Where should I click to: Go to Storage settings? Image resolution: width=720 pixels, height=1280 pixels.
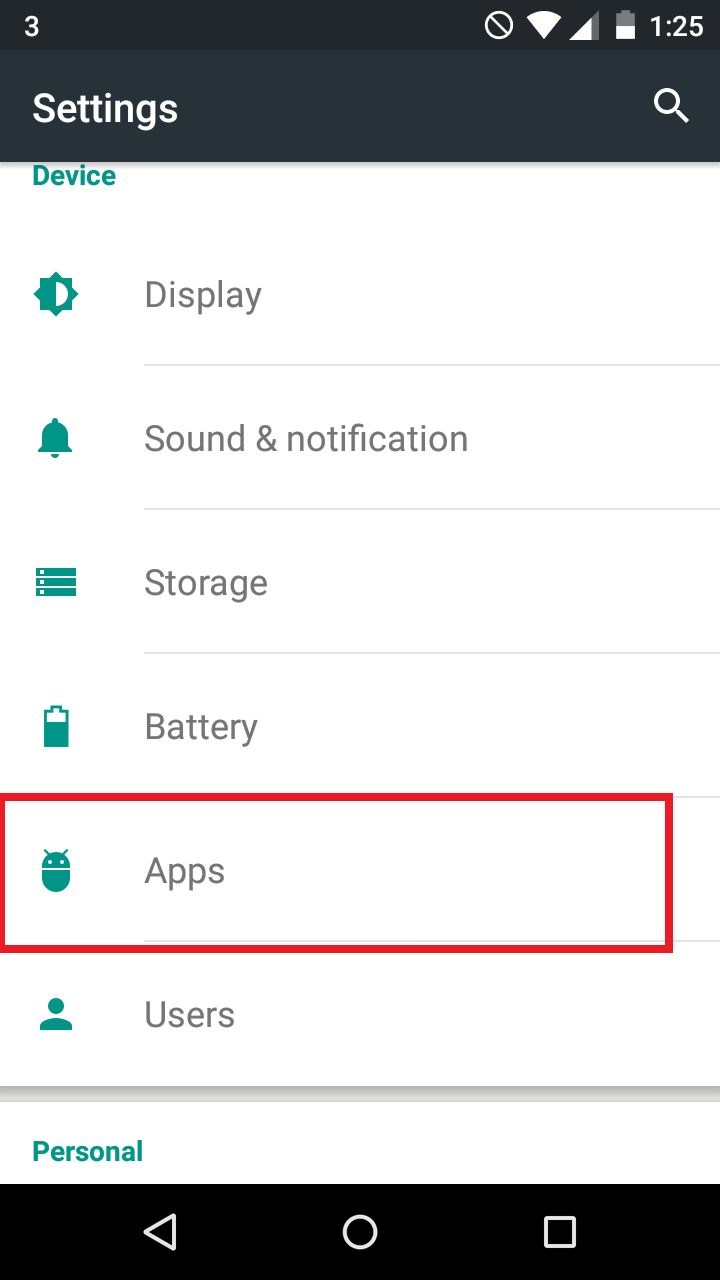(x=360, y=582)
